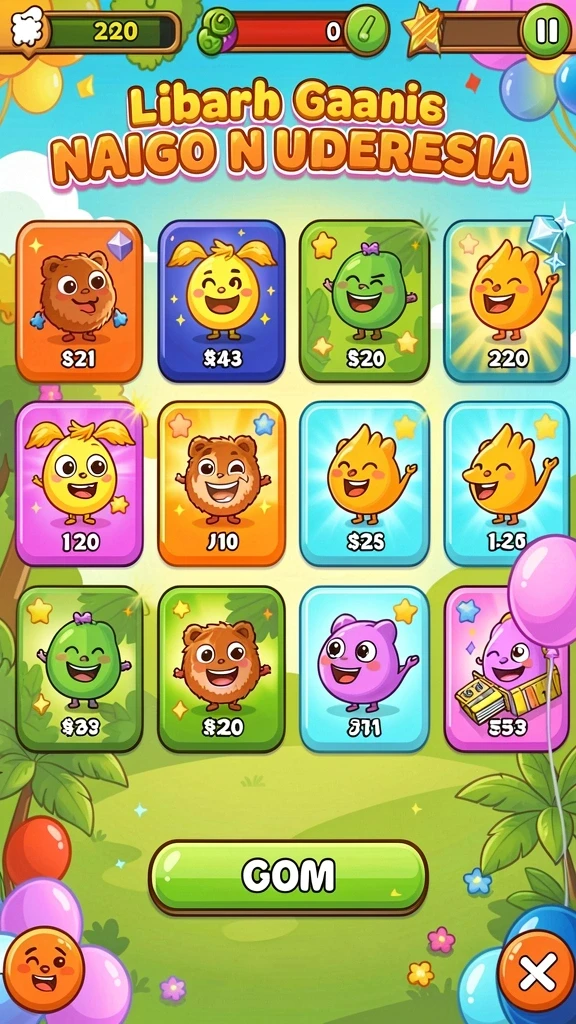Pause the game
This screenshot has width=576, height=1024.
[x=546, y=31]
